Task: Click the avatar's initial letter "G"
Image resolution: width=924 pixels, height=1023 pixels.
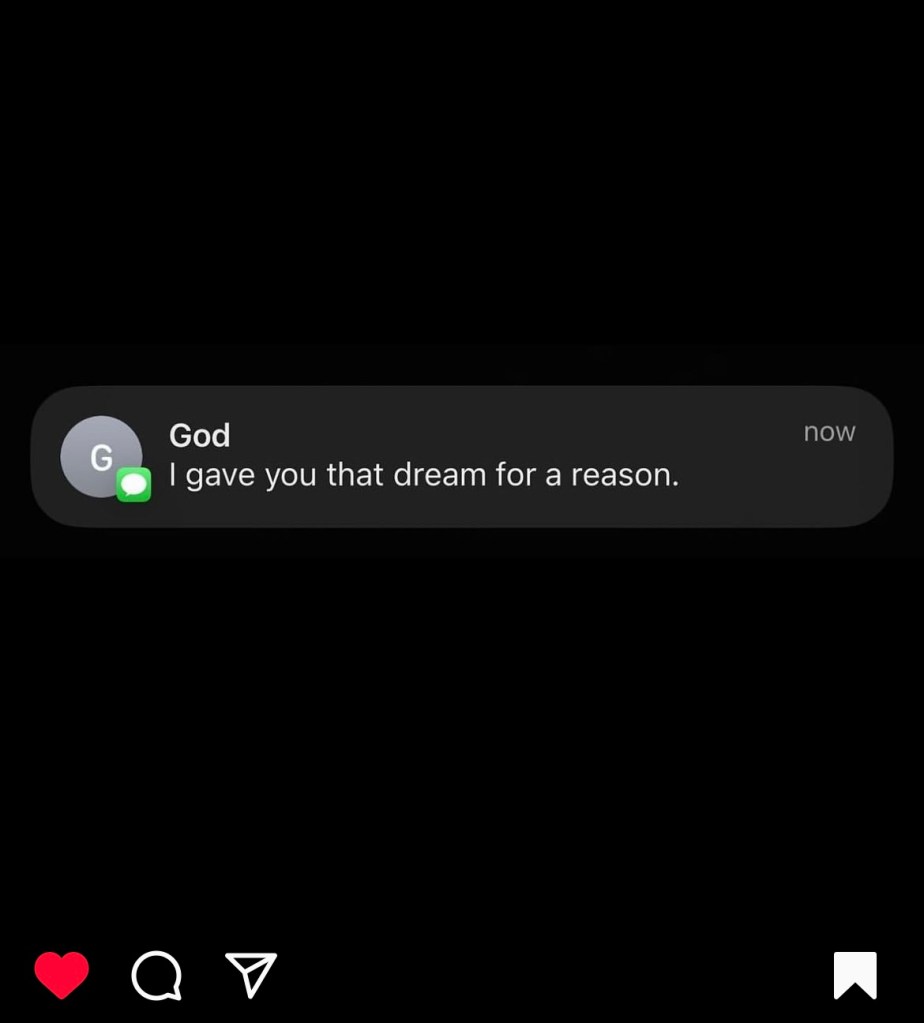Action: 101,456
